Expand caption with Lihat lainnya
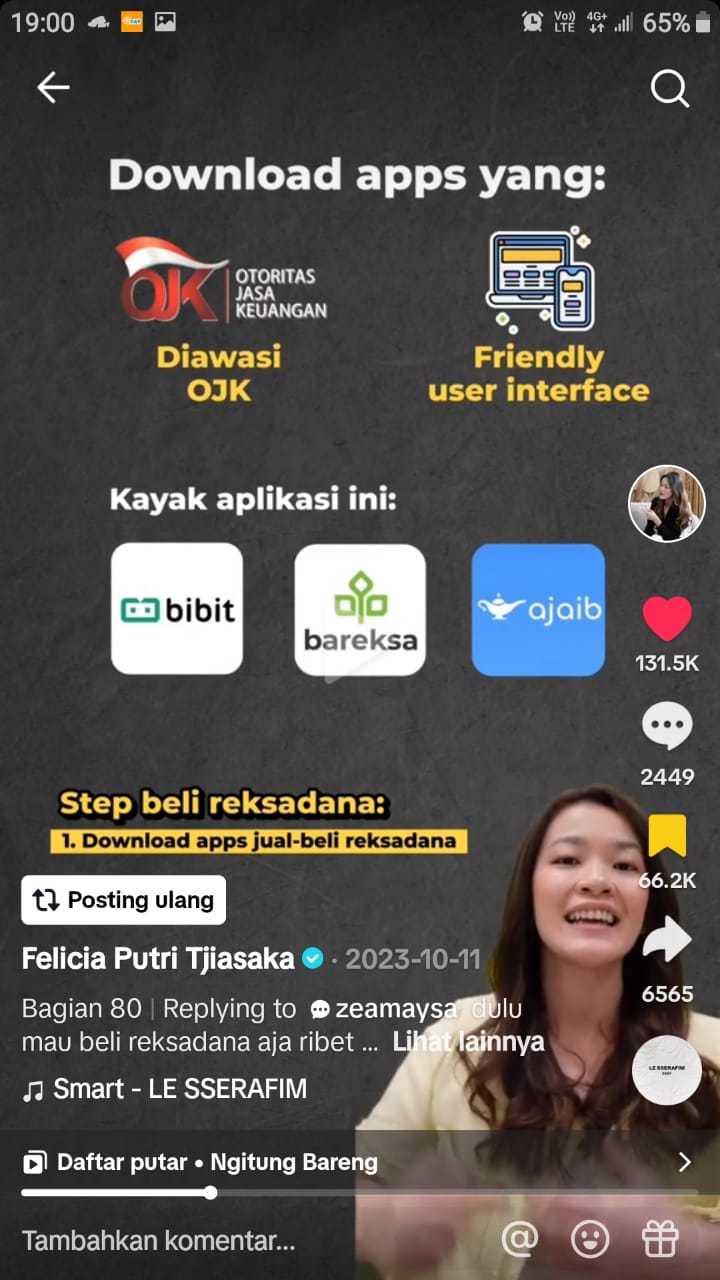 [468, 1042]
